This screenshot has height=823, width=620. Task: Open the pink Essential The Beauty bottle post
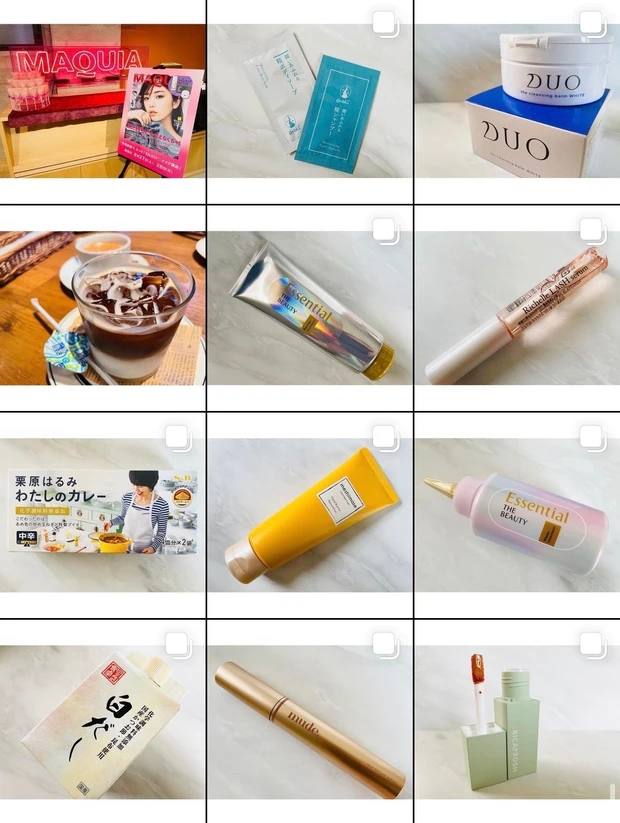518,515
